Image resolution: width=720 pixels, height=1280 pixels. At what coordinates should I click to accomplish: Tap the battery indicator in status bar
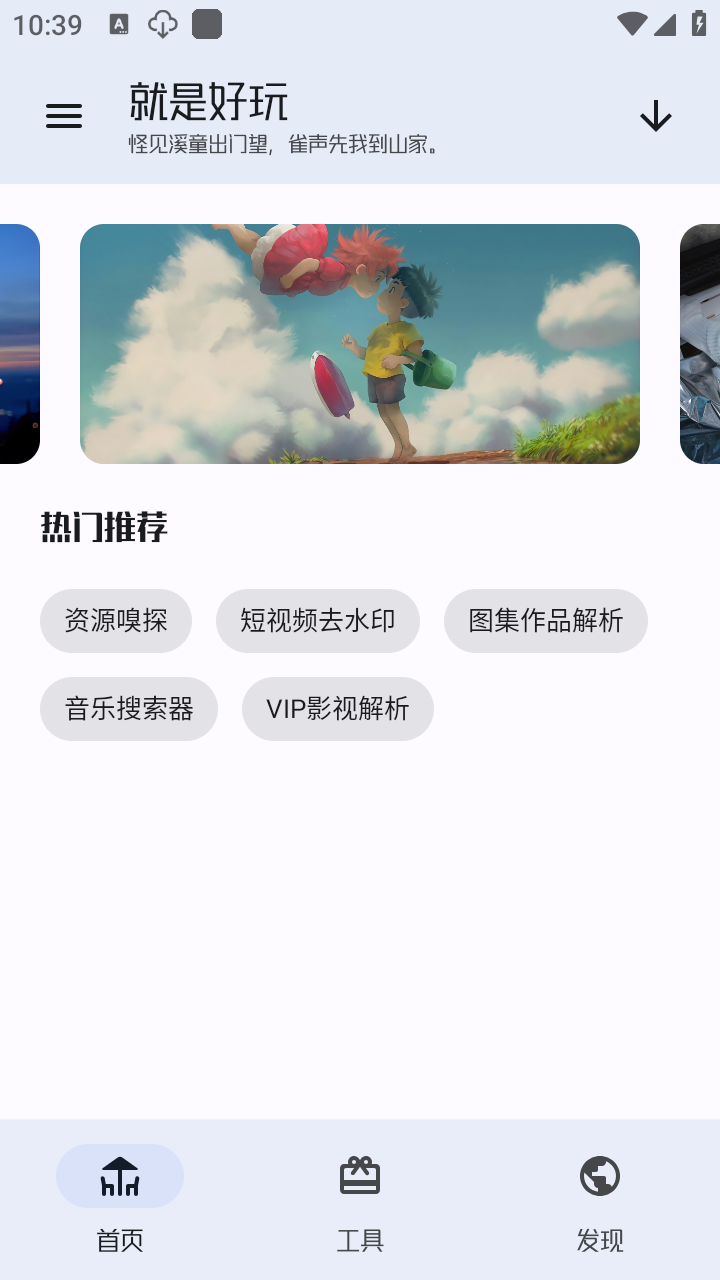pyautogui.click(x=700, y=22)
